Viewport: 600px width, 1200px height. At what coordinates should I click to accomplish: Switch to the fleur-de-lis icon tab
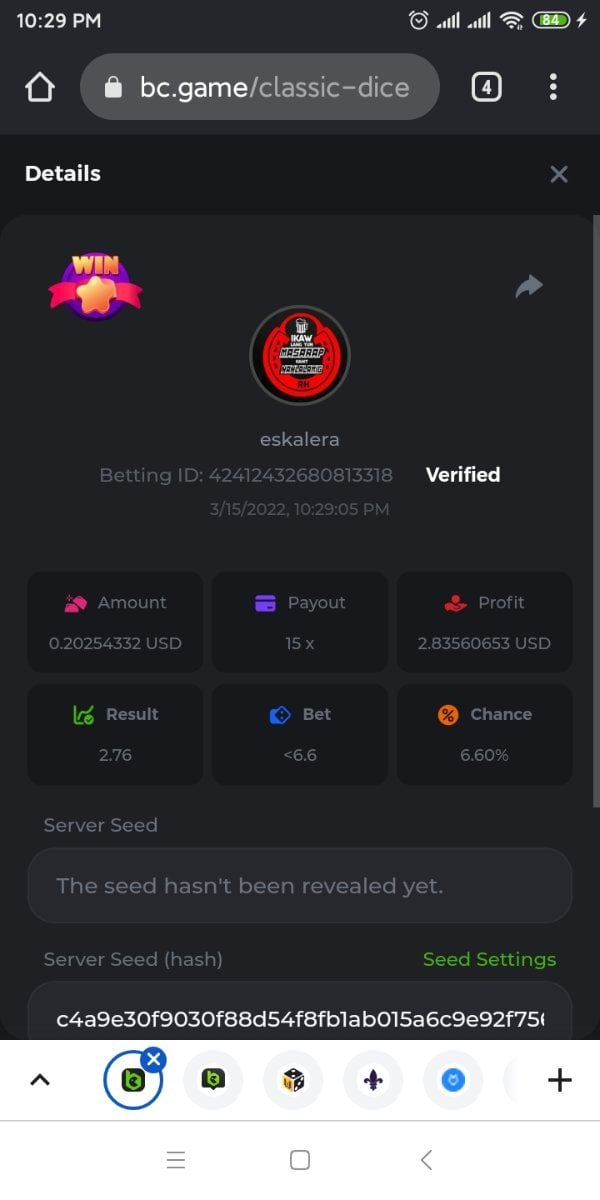click(372, 1080)
